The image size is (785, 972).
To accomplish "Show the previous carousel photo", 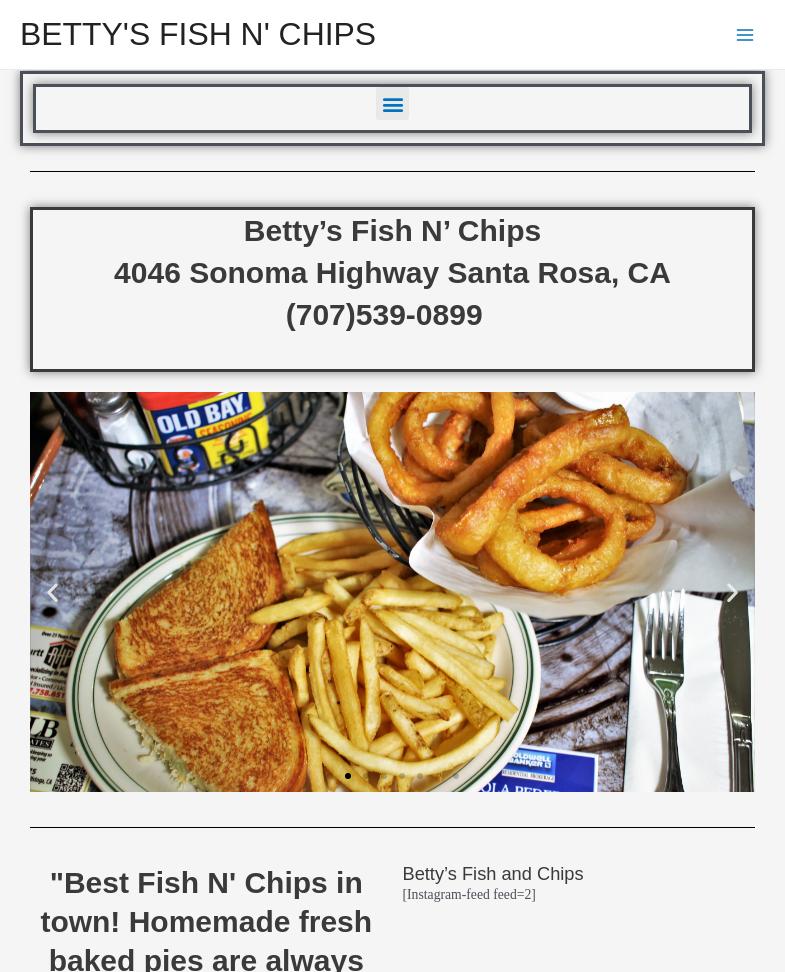I will (53, 592).
